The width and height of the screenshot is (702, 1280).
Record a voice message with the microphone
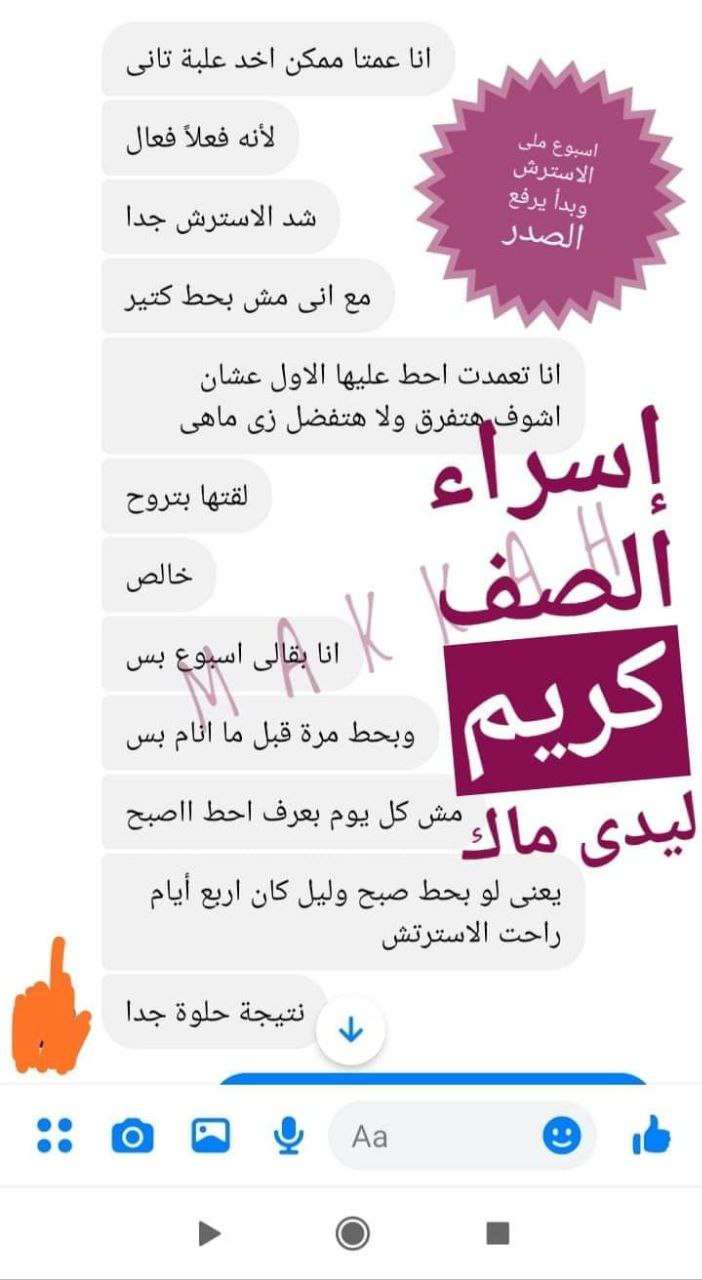pos(289,1136)
